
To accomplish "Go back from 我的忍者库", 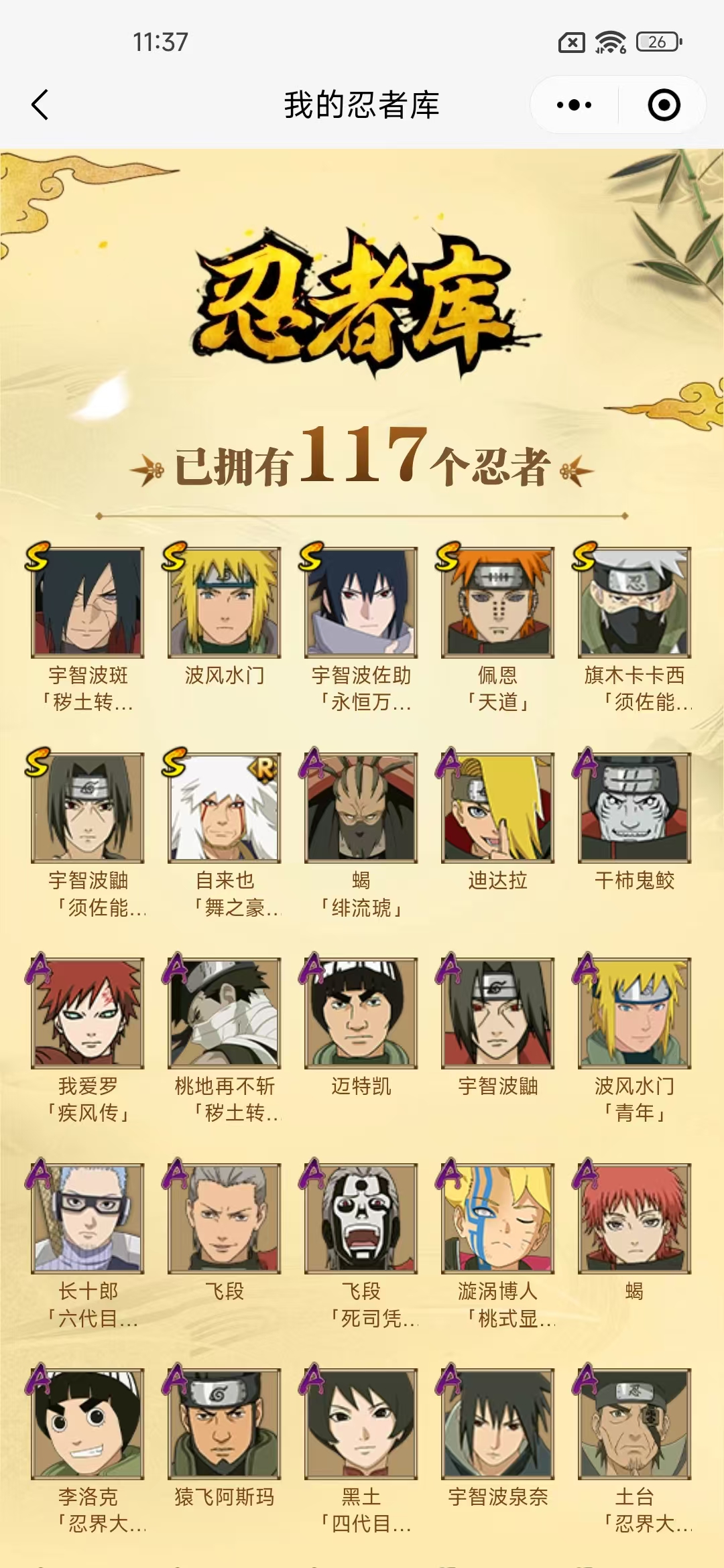I will coord(40,105).
